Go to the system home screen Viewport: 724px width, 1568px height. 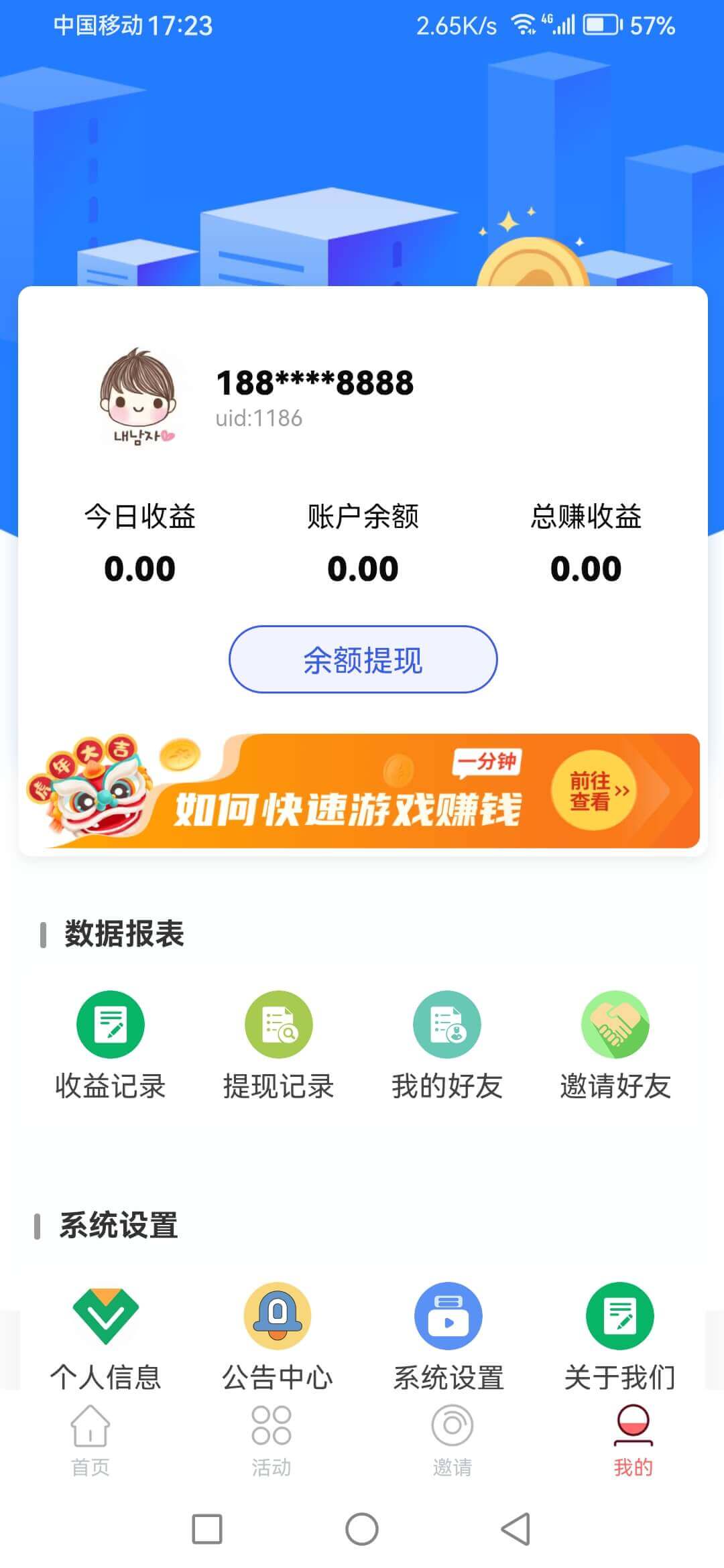tap(362, 1529)
